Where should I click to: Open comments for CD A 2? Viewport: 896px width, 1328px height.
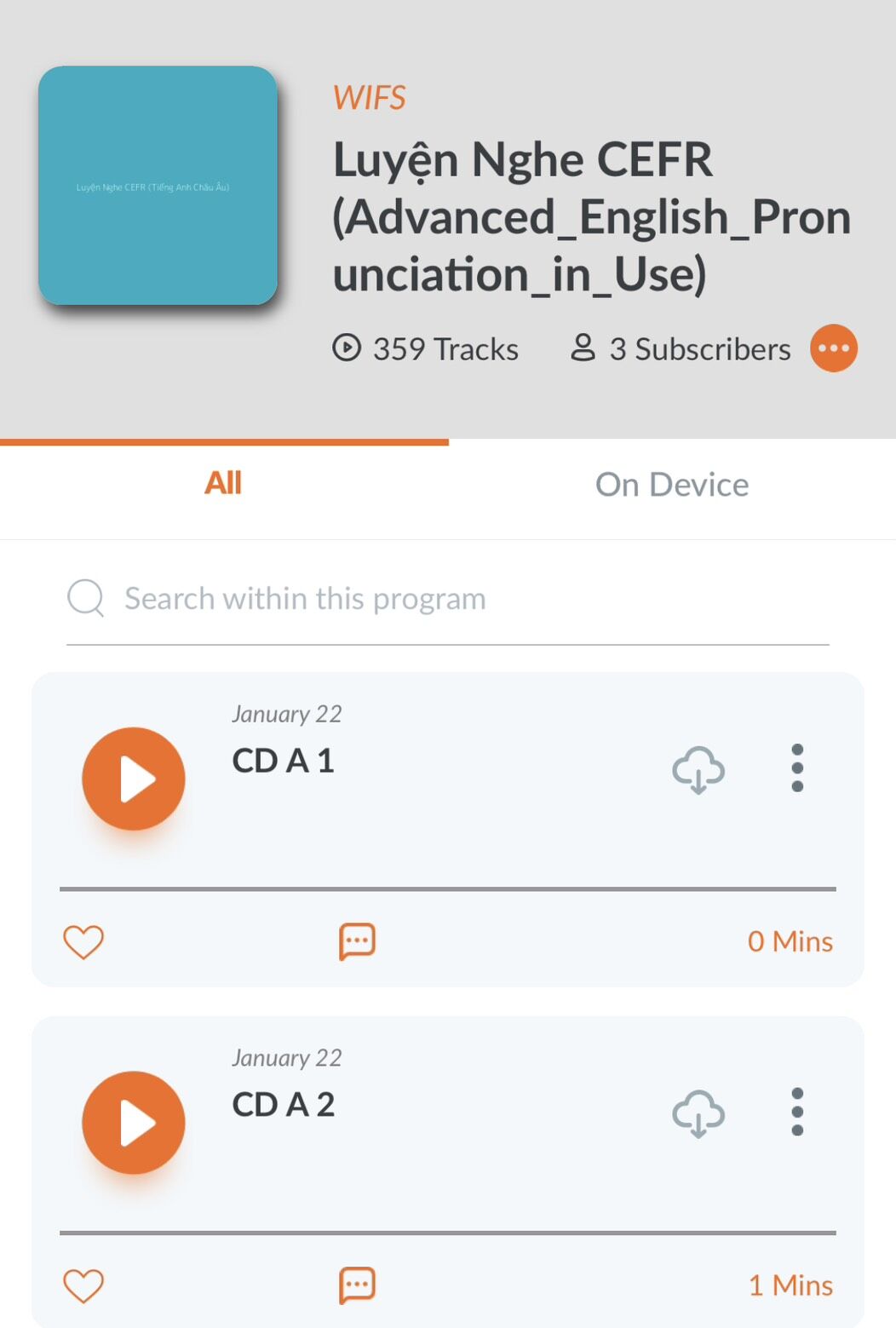tap(357, 1285)
